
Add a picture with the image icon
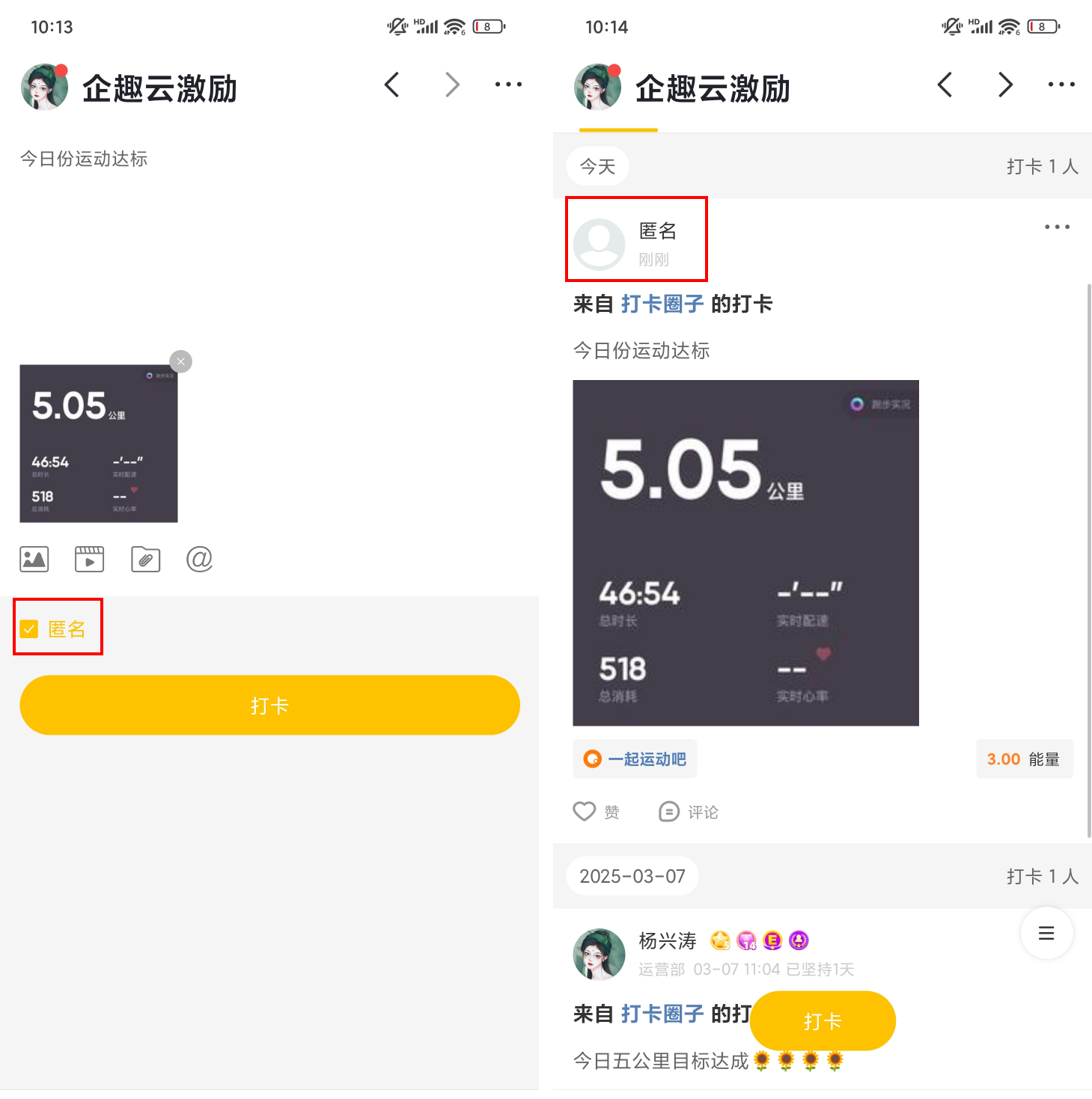pyautogui.click(x=34, y=559)
